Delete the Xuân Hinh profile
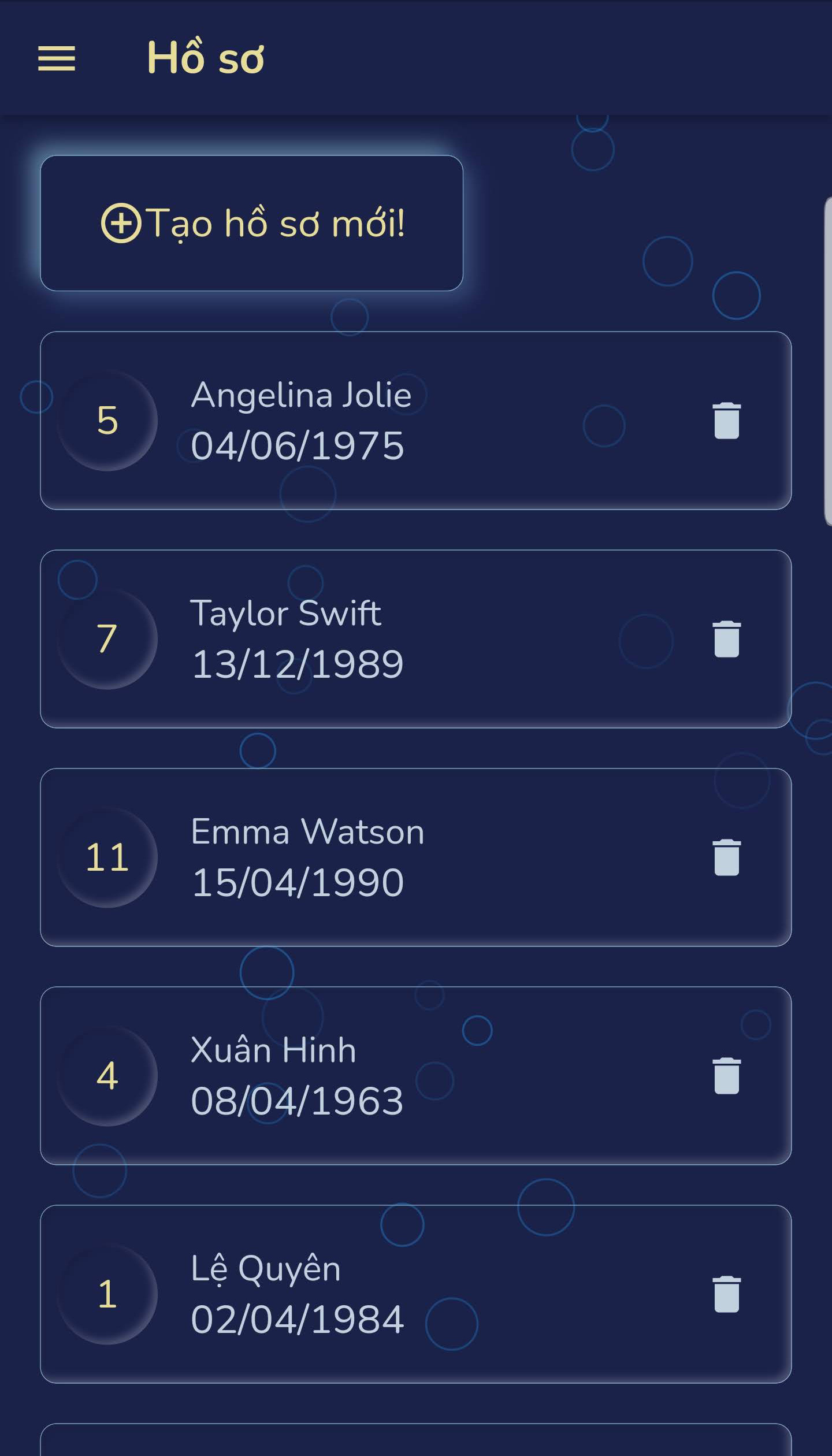Image resolution: width=832 pixels, height=1456 pixels. click(726, 1075)
